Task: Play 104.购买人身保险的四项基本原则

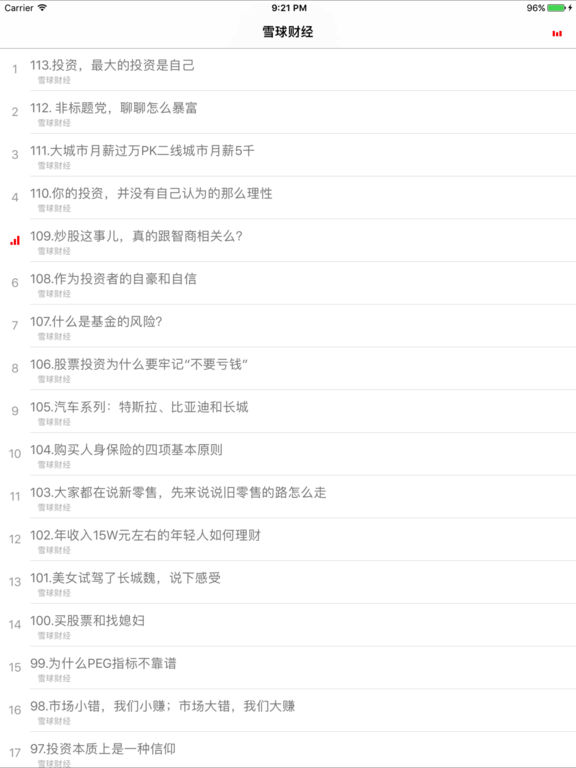Action: (288, 454)
